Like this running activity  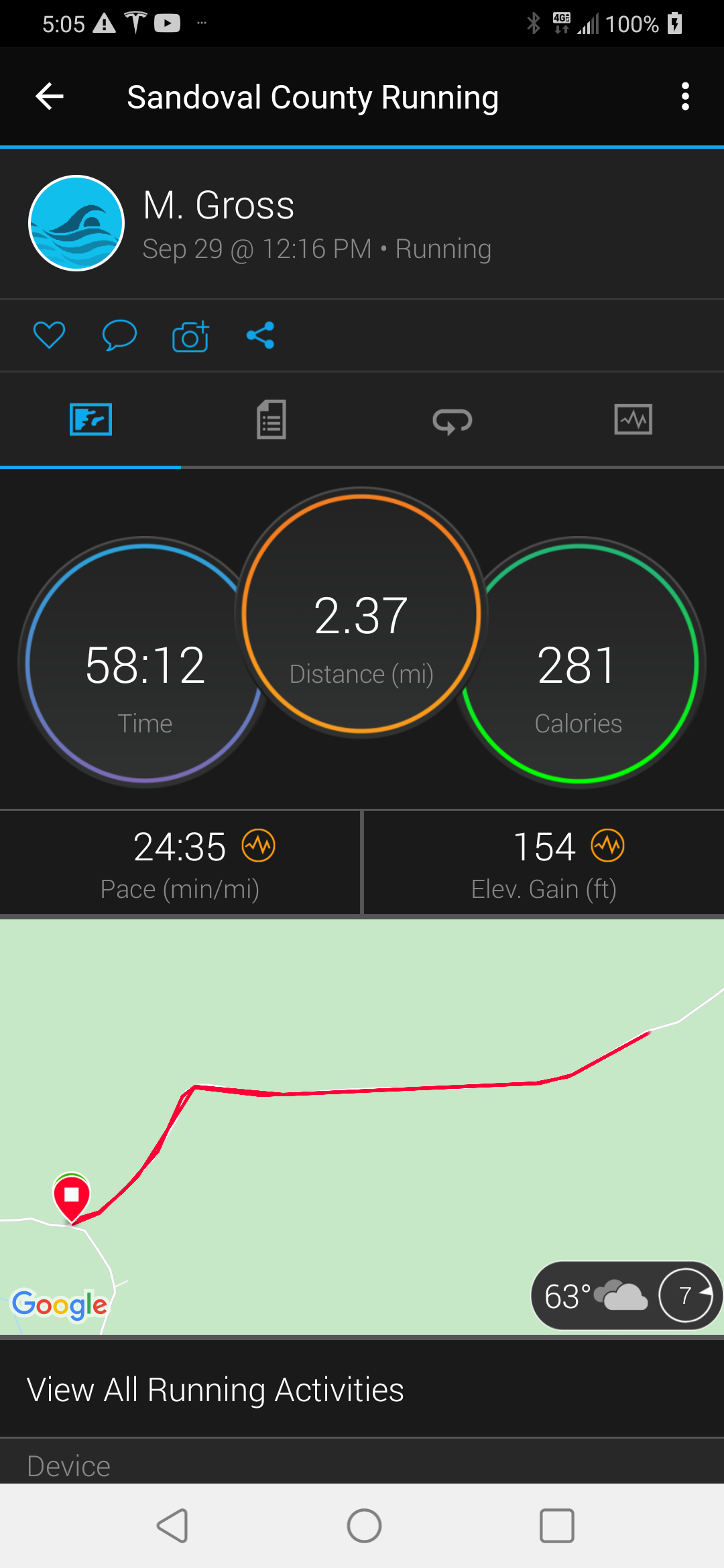tap(50, 335)
